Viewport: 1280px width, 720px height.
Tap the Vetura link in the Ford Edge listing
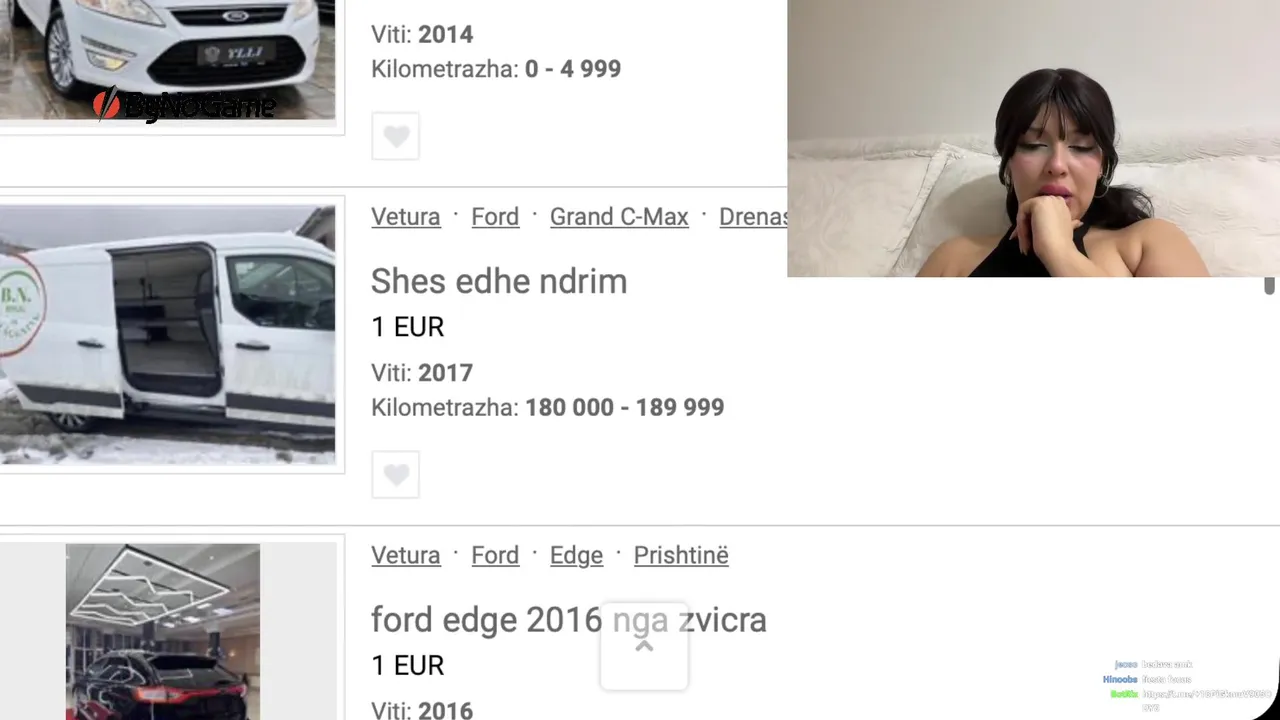(405, 555)
